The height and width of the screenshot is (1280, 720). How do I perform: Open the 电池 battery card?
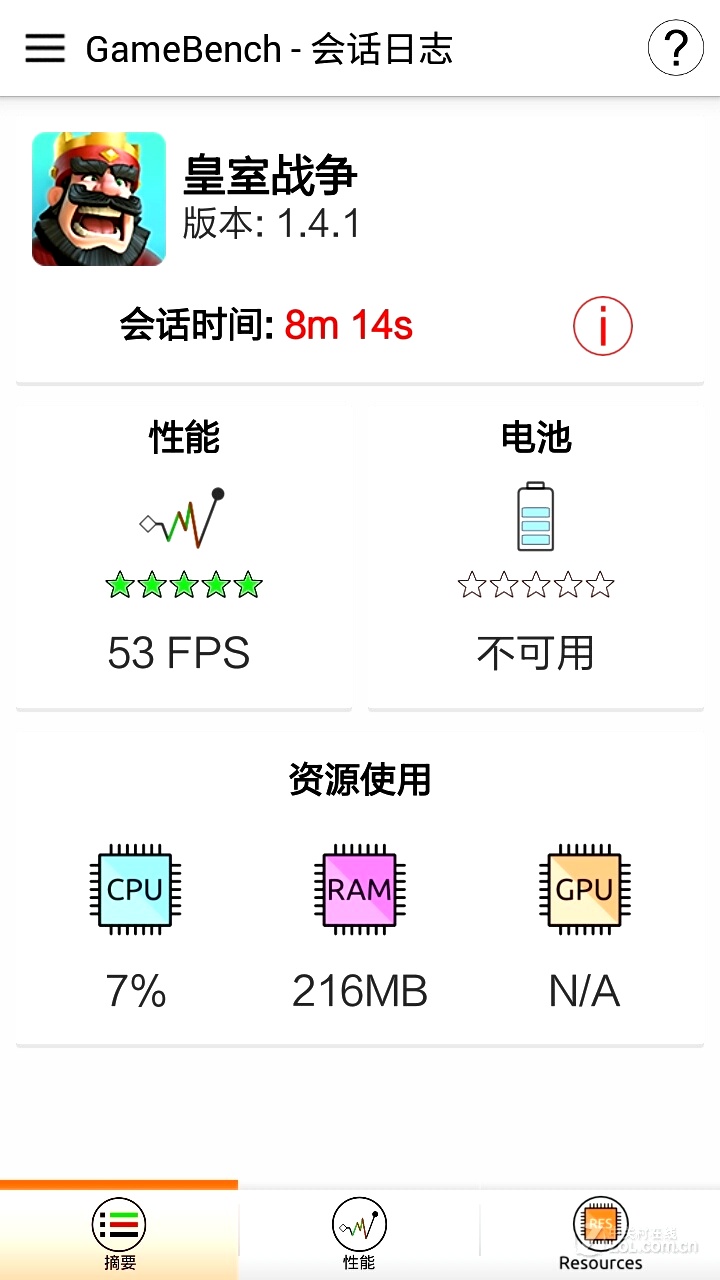(536, 556)
